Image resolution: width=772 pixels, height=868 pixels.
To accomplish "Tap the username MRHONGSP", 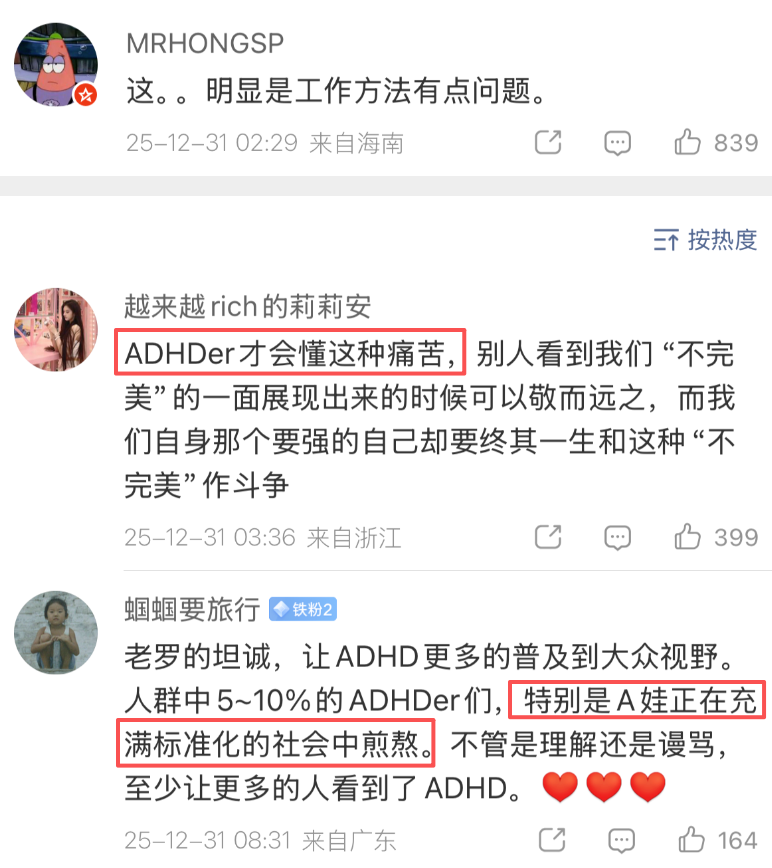I will point(205,44).
